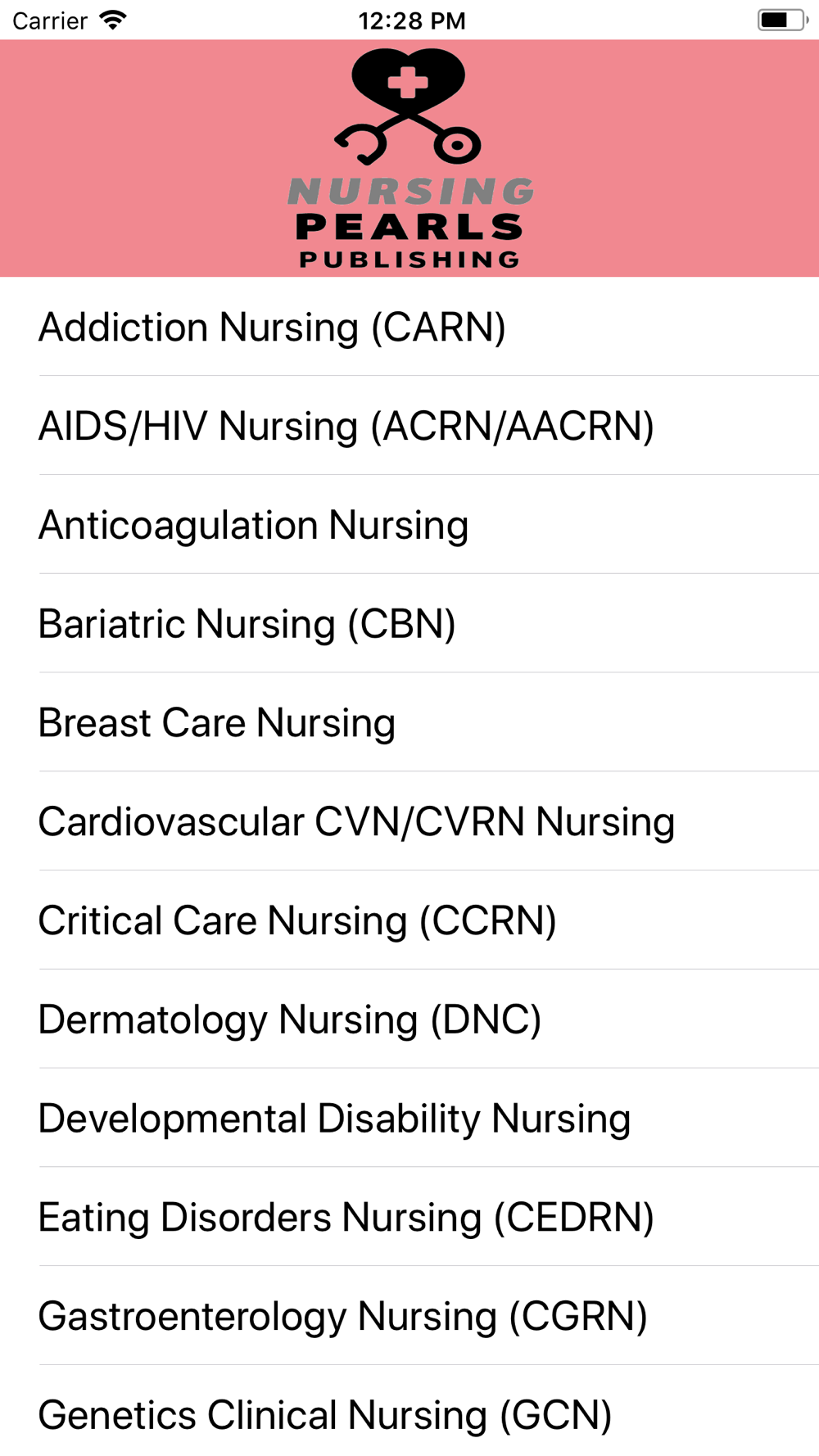Screen dimensions: 819x1456
Task: Open Developmental Disability Nursing
Action: 409,1119
